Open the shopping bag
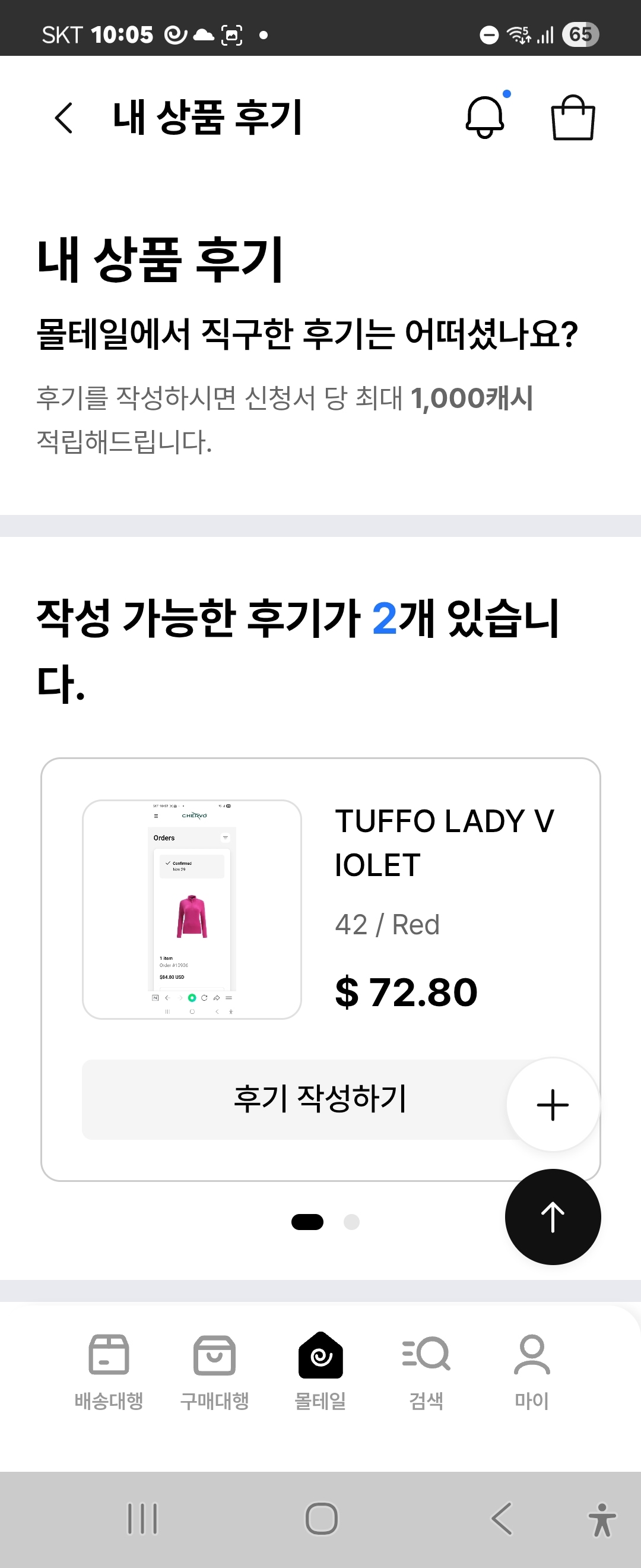Screen dimensions: 641x1568 pos(572,118)
